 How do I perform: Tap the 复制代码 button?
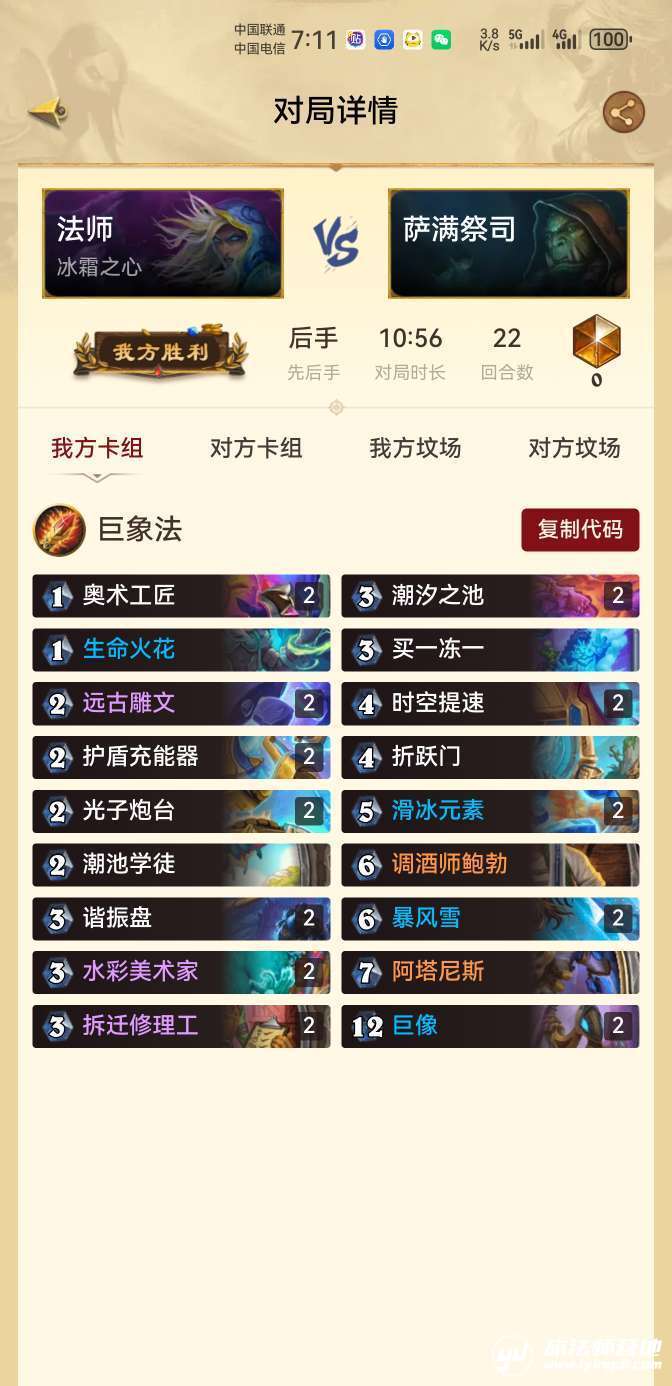(580, 529)
